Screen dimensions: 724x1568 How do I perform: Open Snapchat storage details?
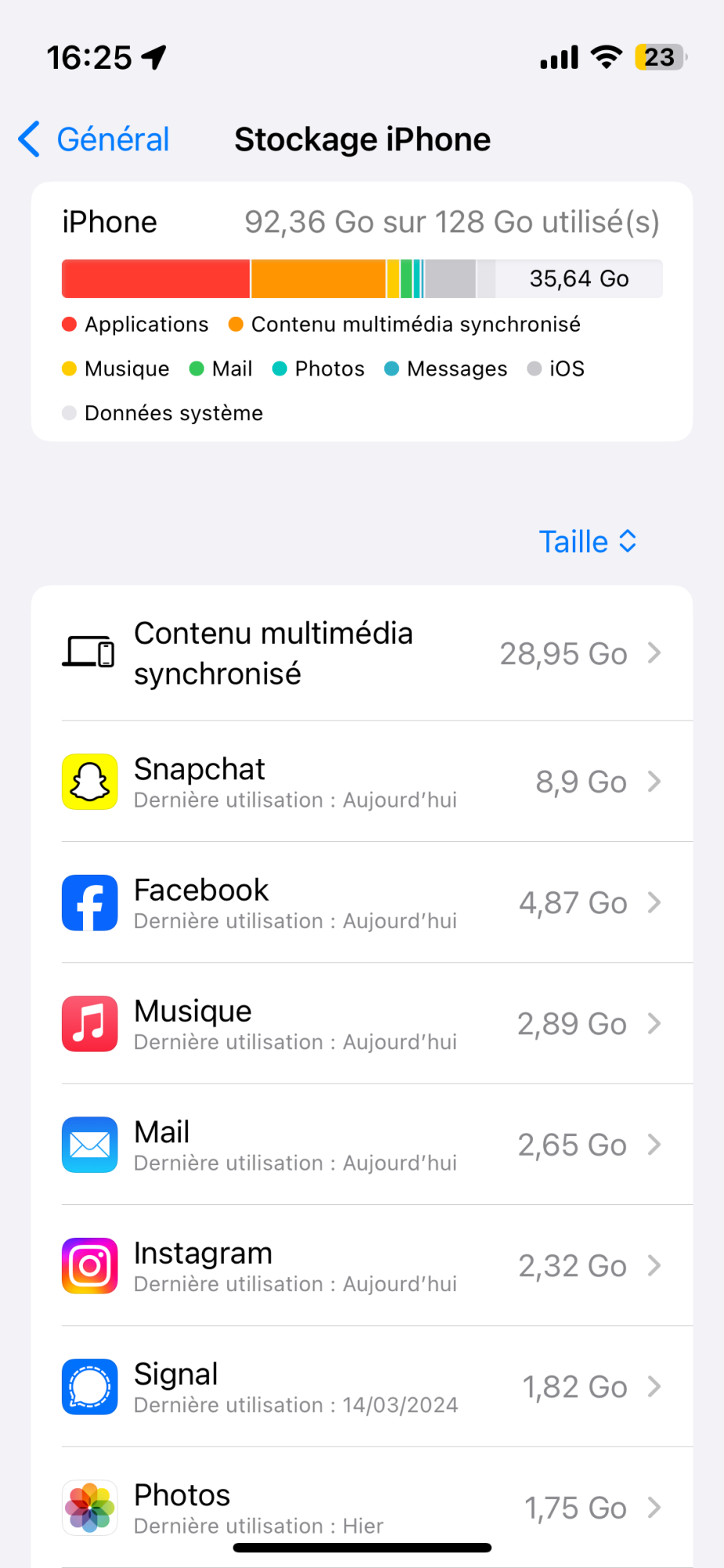click(362, 782)
